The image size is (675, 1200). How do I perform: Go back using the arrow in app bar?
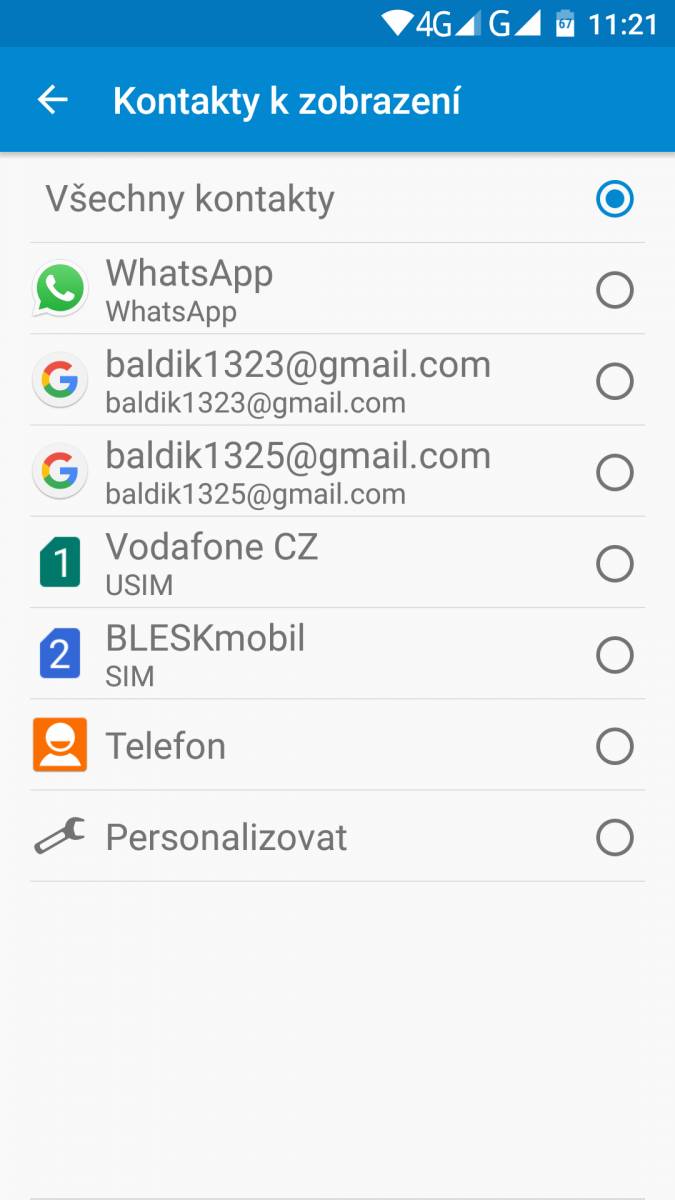[52, 100]
